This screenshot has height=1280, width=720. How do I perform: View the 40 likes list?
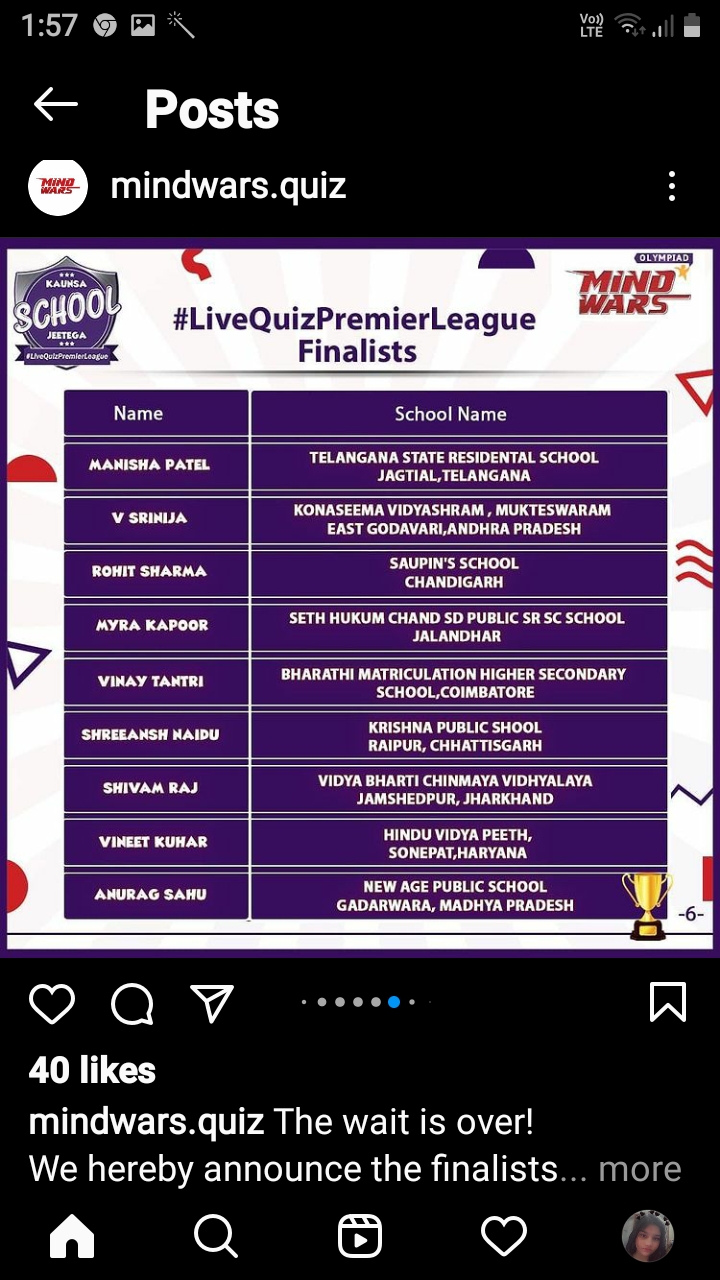tap(92, 1071)
